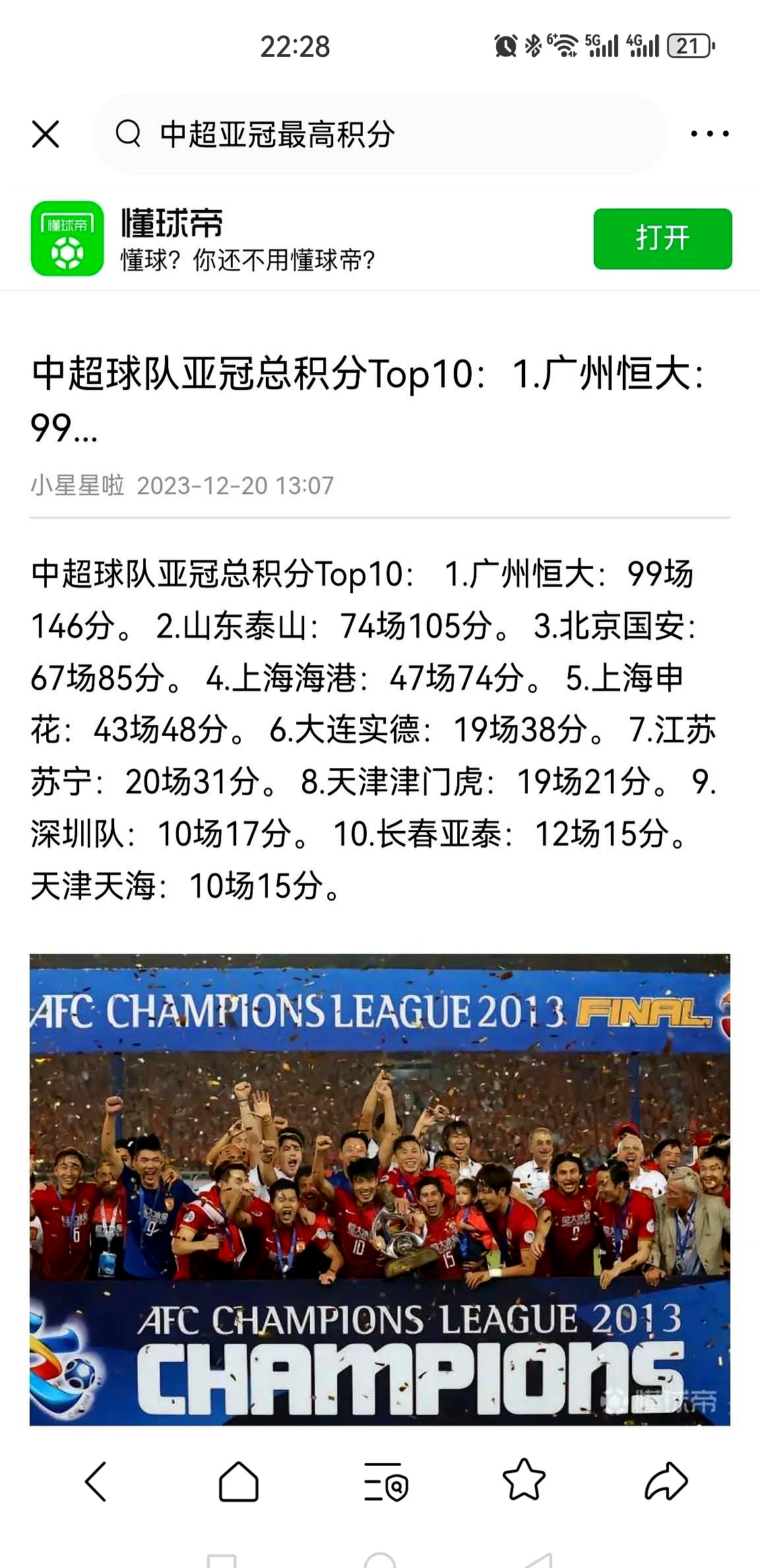Viewport: 760px width, 1568px height.
Task: Open the three-dot overflow menu
Action: [709, 134]
